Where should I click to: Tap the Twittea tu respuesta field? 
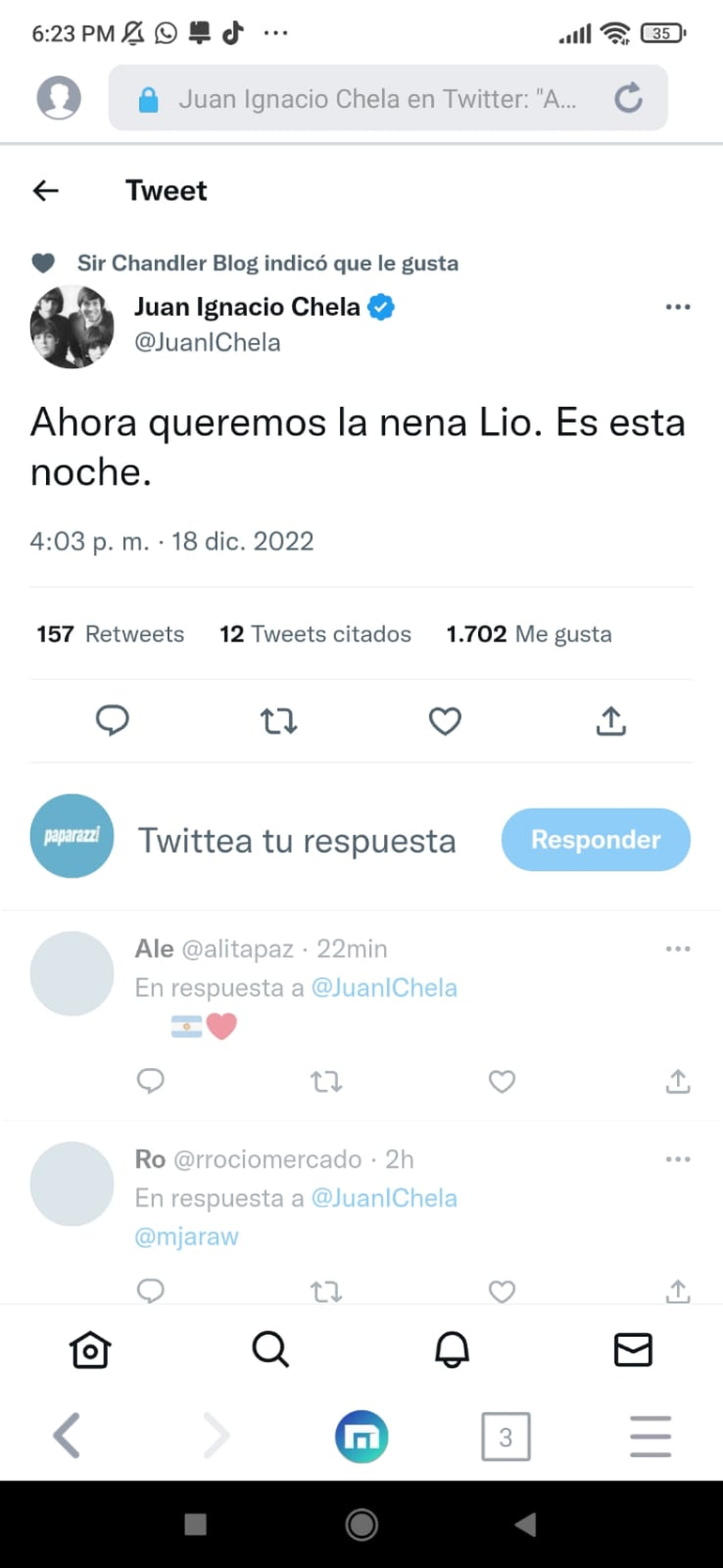coord(297,841)
